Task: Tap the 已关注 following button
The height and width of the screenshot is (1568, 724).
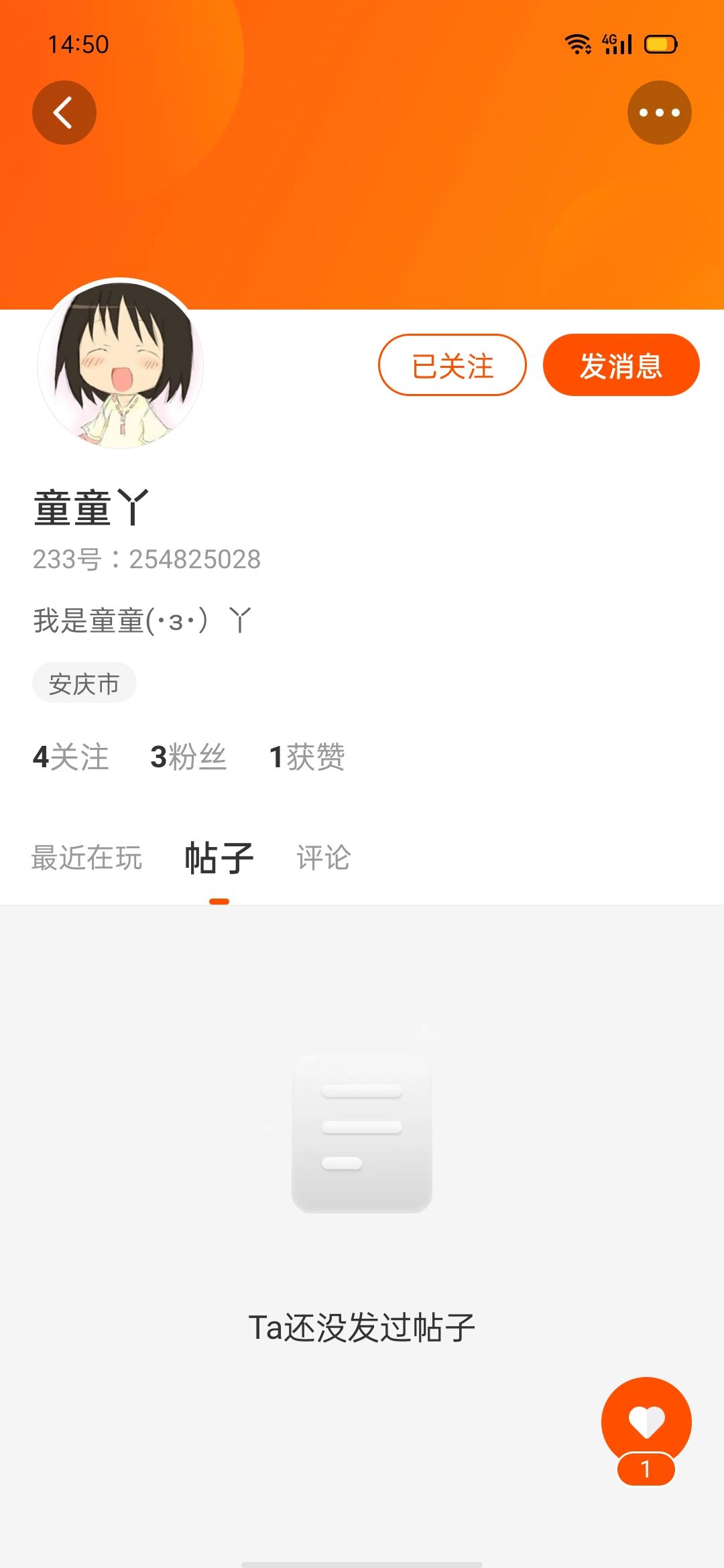Action: (x=452, y=365)
